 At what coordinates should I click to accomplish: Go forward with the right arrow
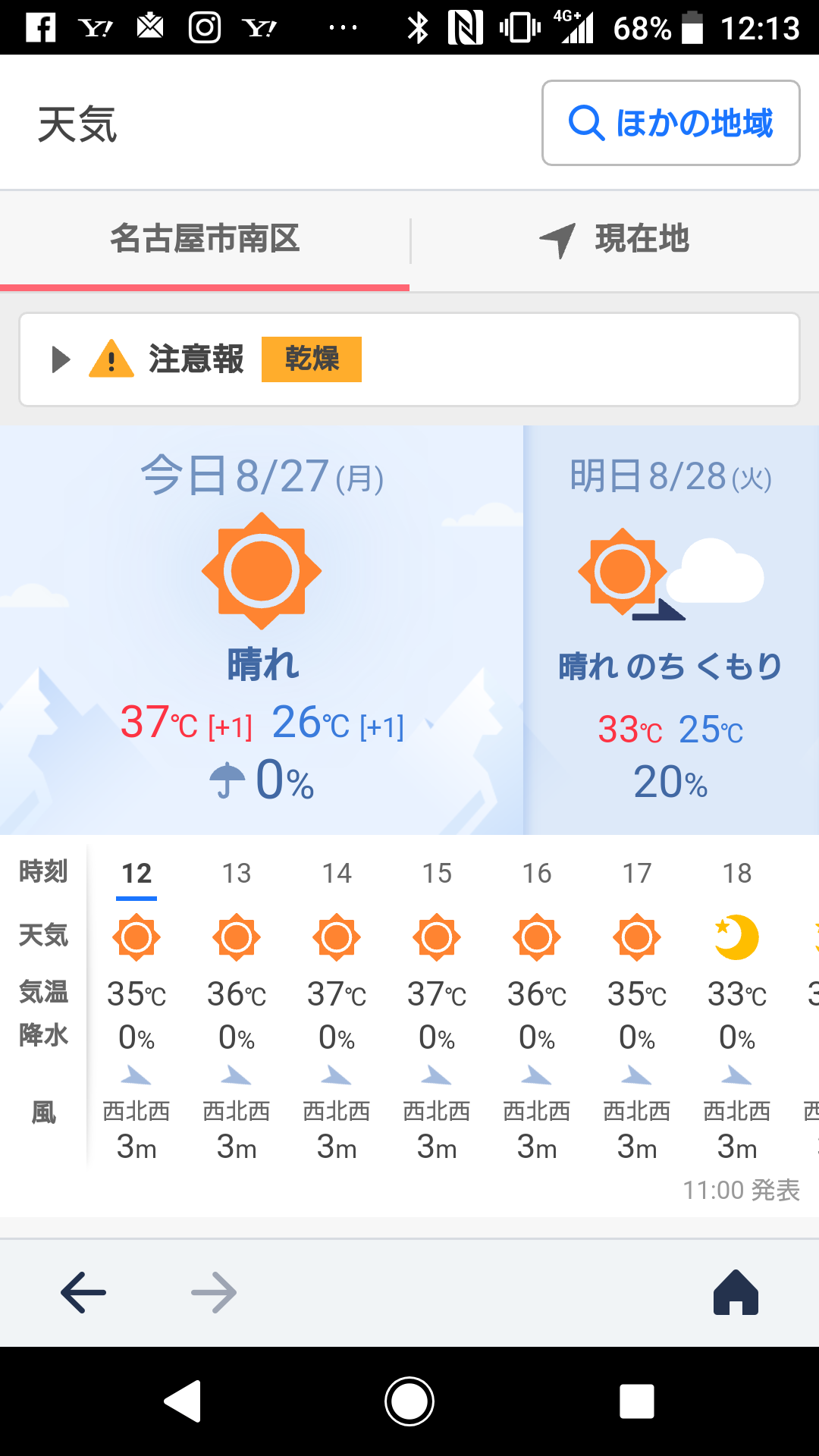point(214,1292)
